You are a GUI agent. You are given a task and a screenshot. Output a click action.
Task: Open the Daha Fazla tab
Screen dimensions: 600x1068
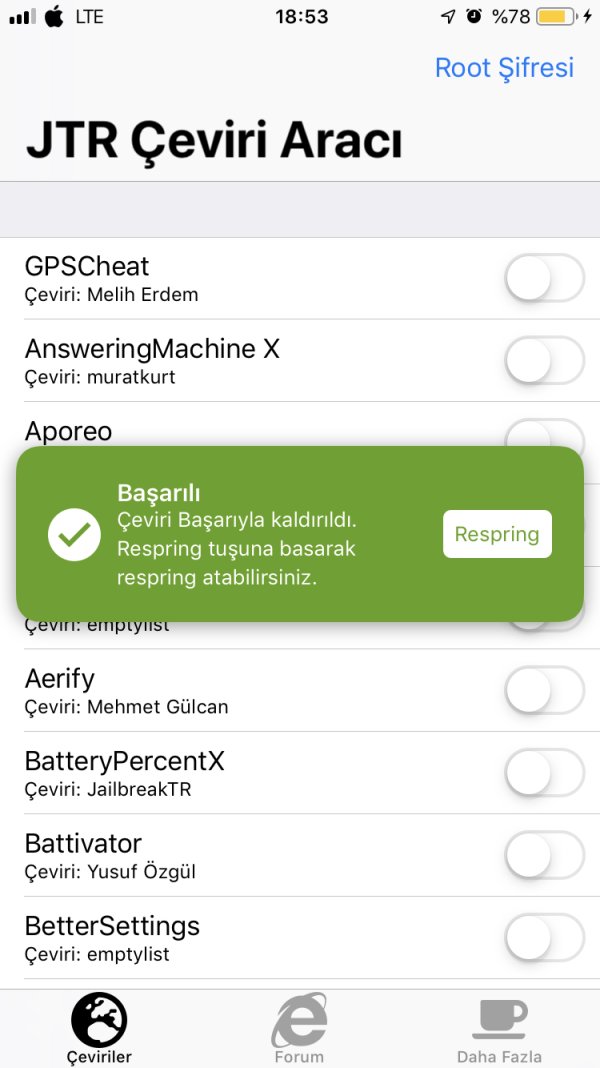(x=499, y=1028)
